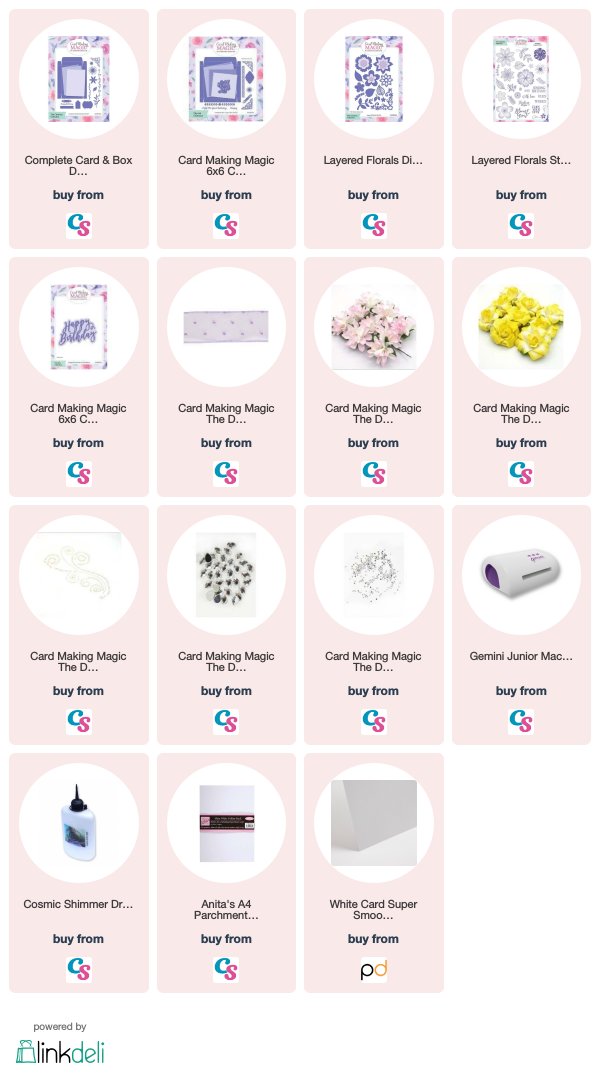Image resolution: width=600 pixels, height=1079 pixels.
Task: Open the Layered Florals Di… product card
Action: (374, 129)
